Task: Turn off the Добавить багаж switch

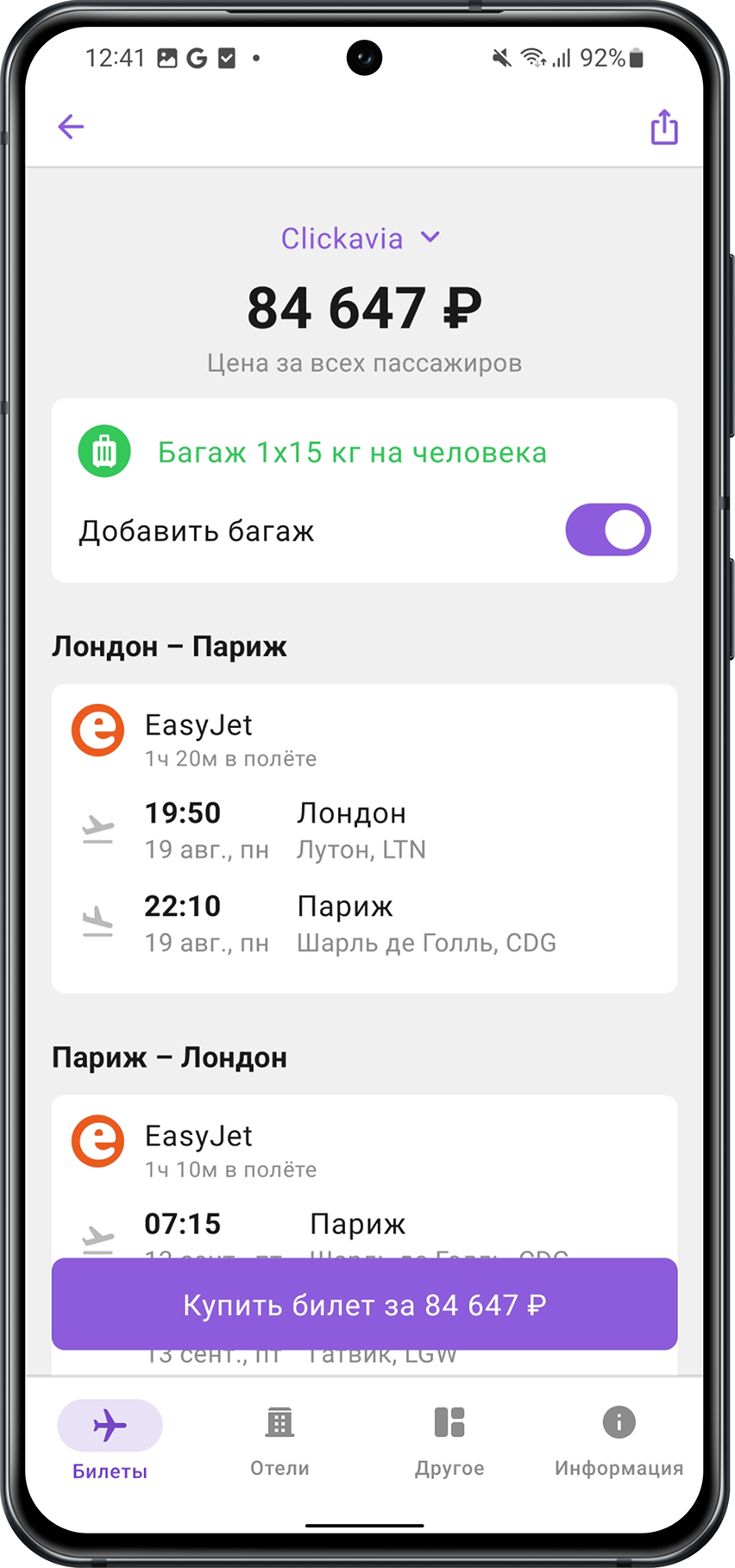Action: [x=607, y=530]
